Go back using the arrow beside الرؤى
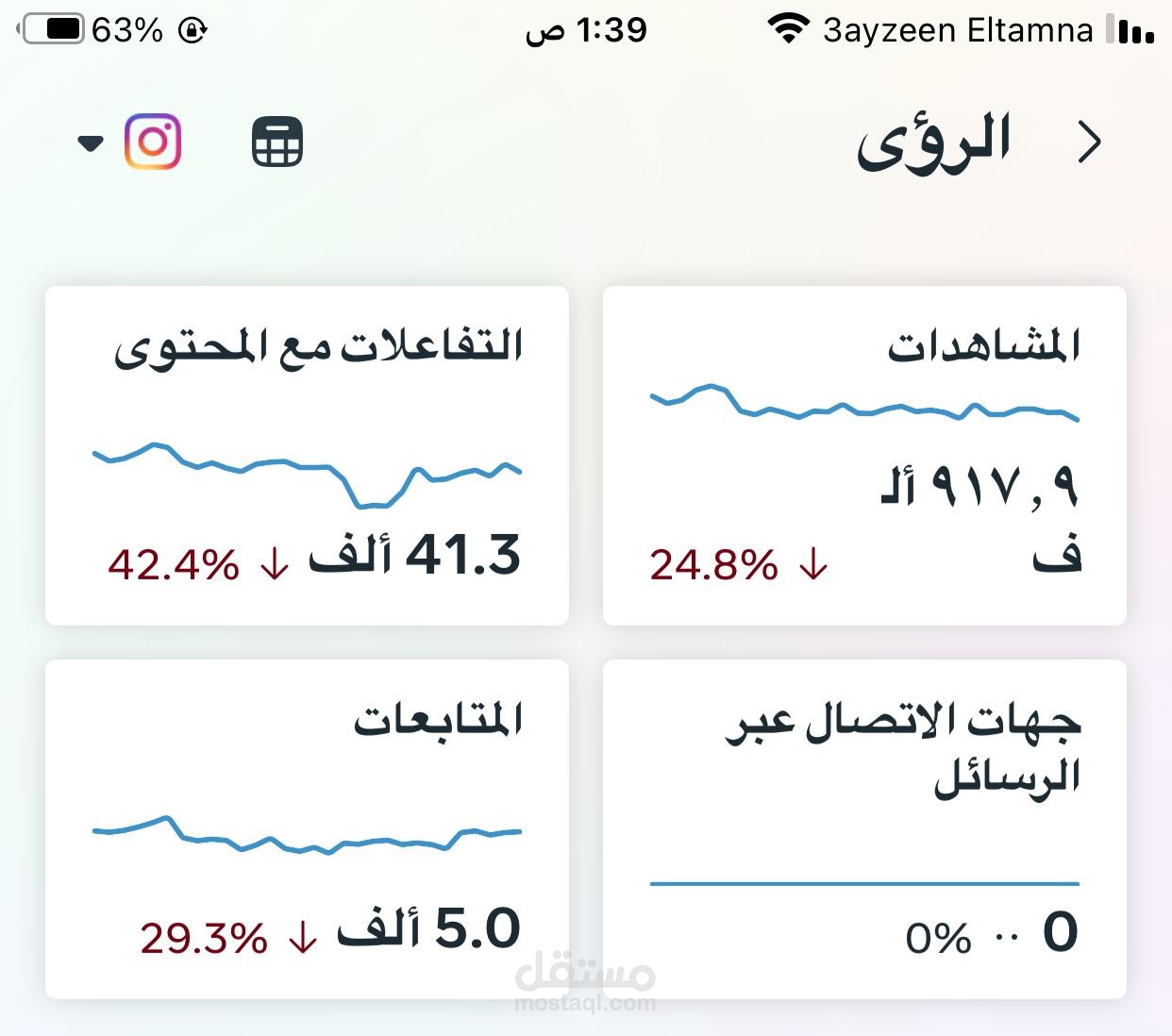Image resolution: width=1172 pixels, height=1036 pixels. coord(1090,143)
